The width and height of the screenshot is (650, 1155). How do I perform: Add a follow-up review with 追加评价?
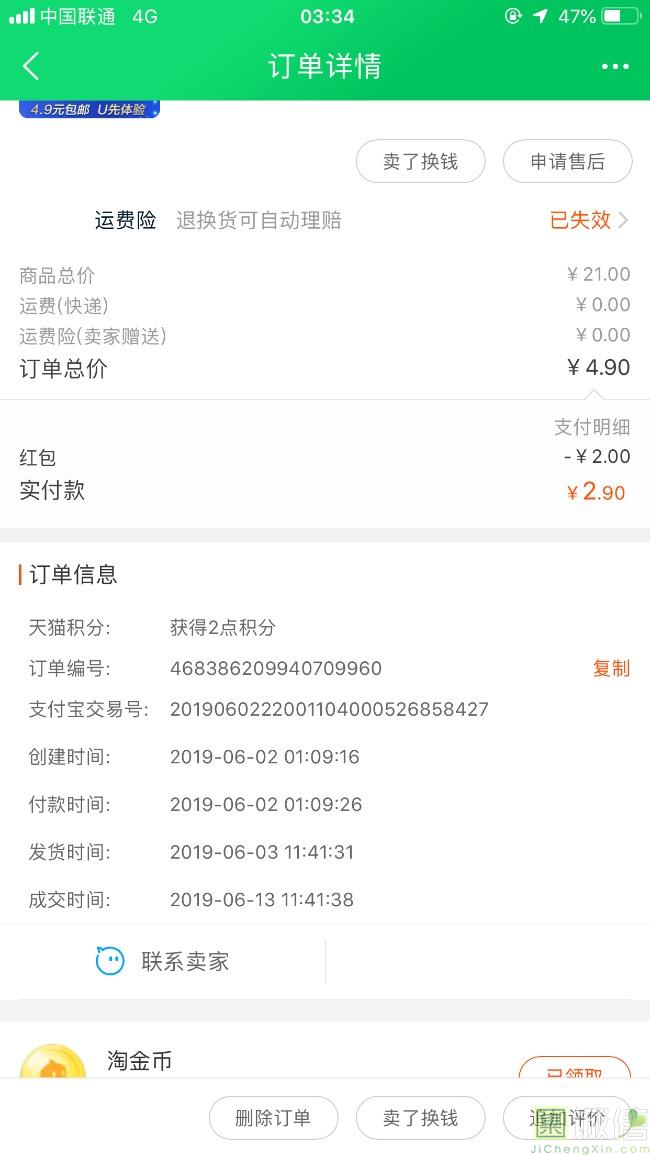click(x=567, y=1117)
